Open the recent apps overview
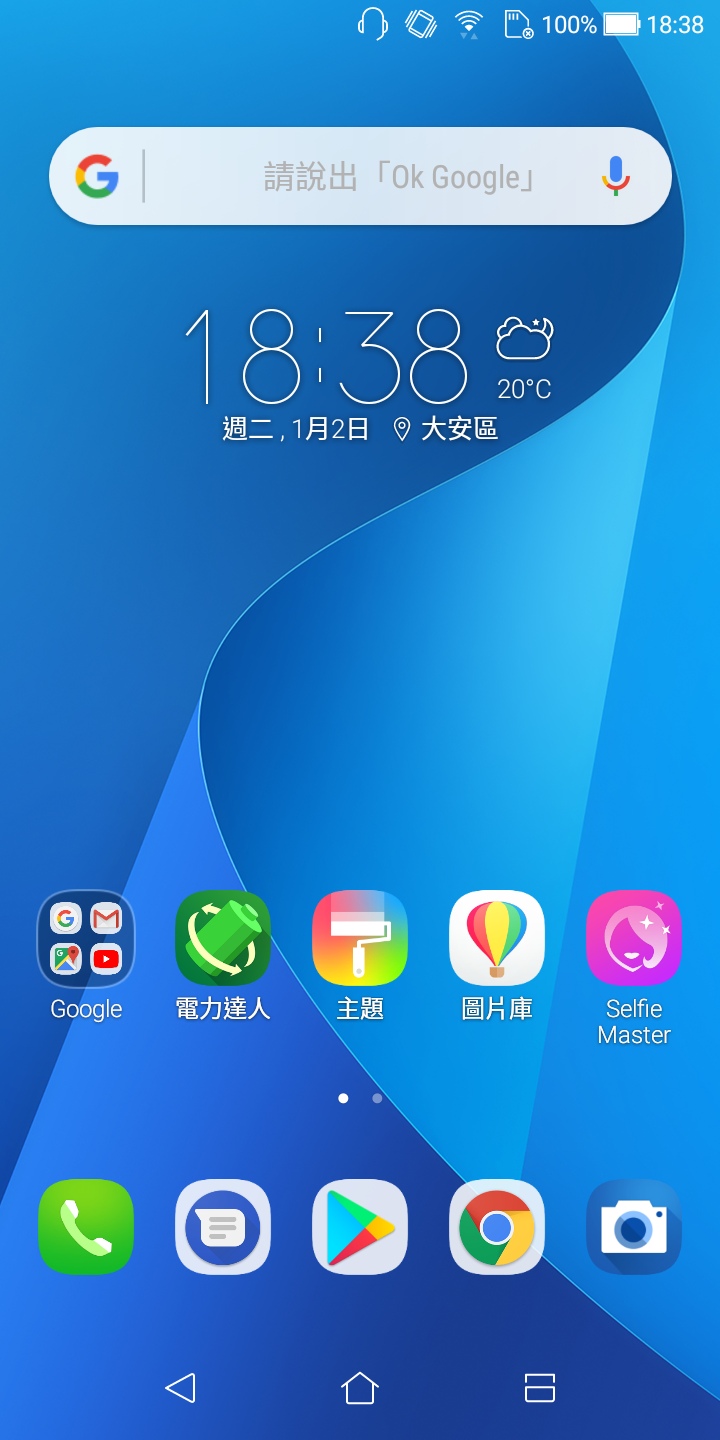 point(540,1388)
